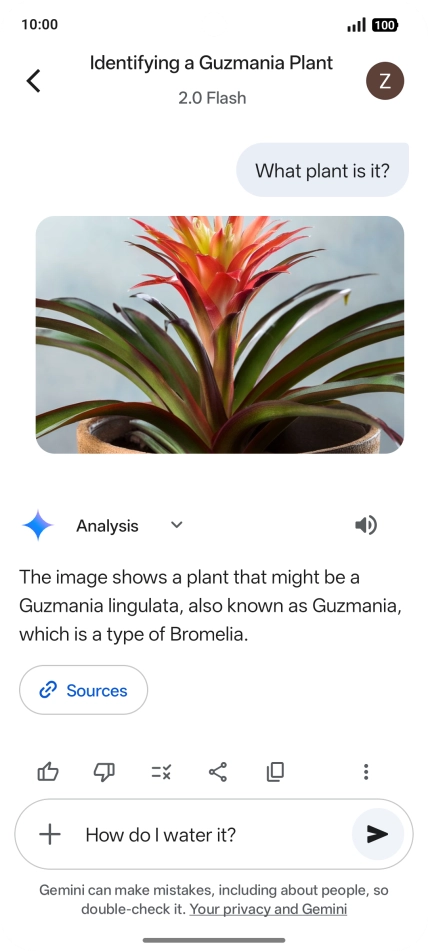Go back using the arrow

pos(33,81)
